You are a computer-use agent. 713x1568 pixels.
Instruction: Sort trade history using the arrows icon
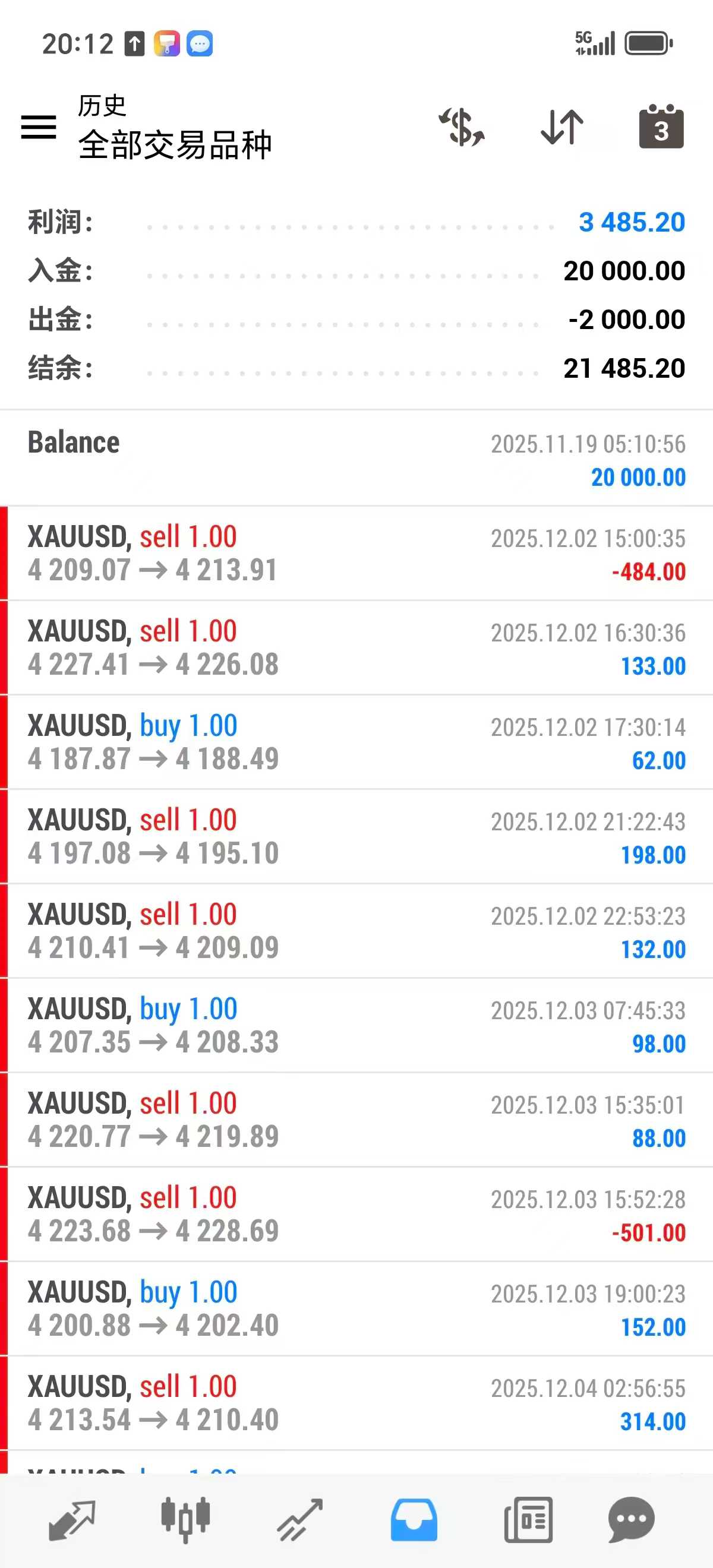[560, 127]
